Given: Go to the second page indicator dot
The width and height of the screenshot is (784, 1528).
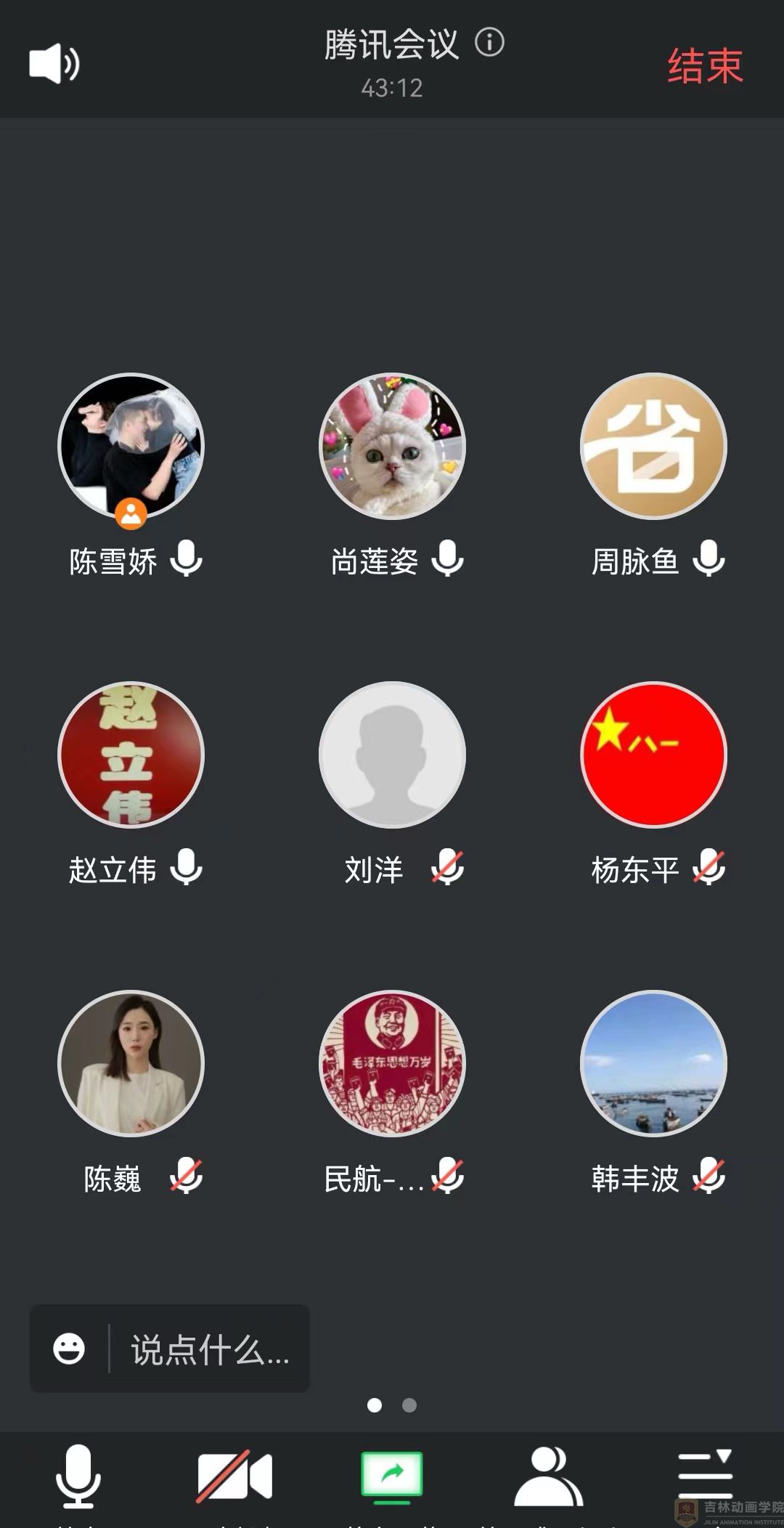Looking at the screenshot, I should pyautogui.click(x=409, y=1405).
